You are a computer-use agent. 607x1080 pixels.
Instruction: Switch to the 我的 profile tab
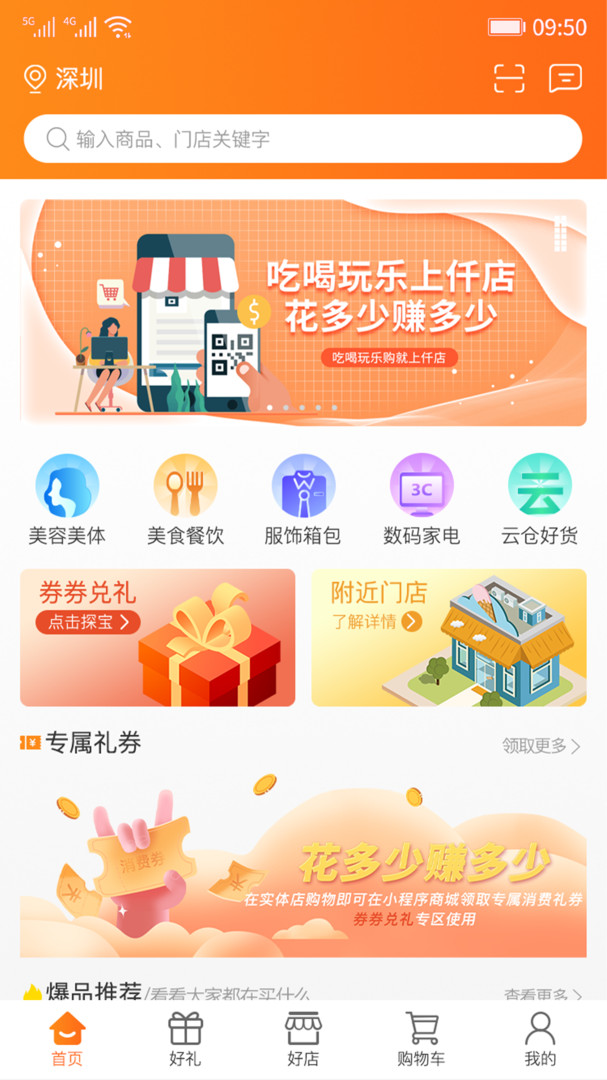(x=540, y=1039)
